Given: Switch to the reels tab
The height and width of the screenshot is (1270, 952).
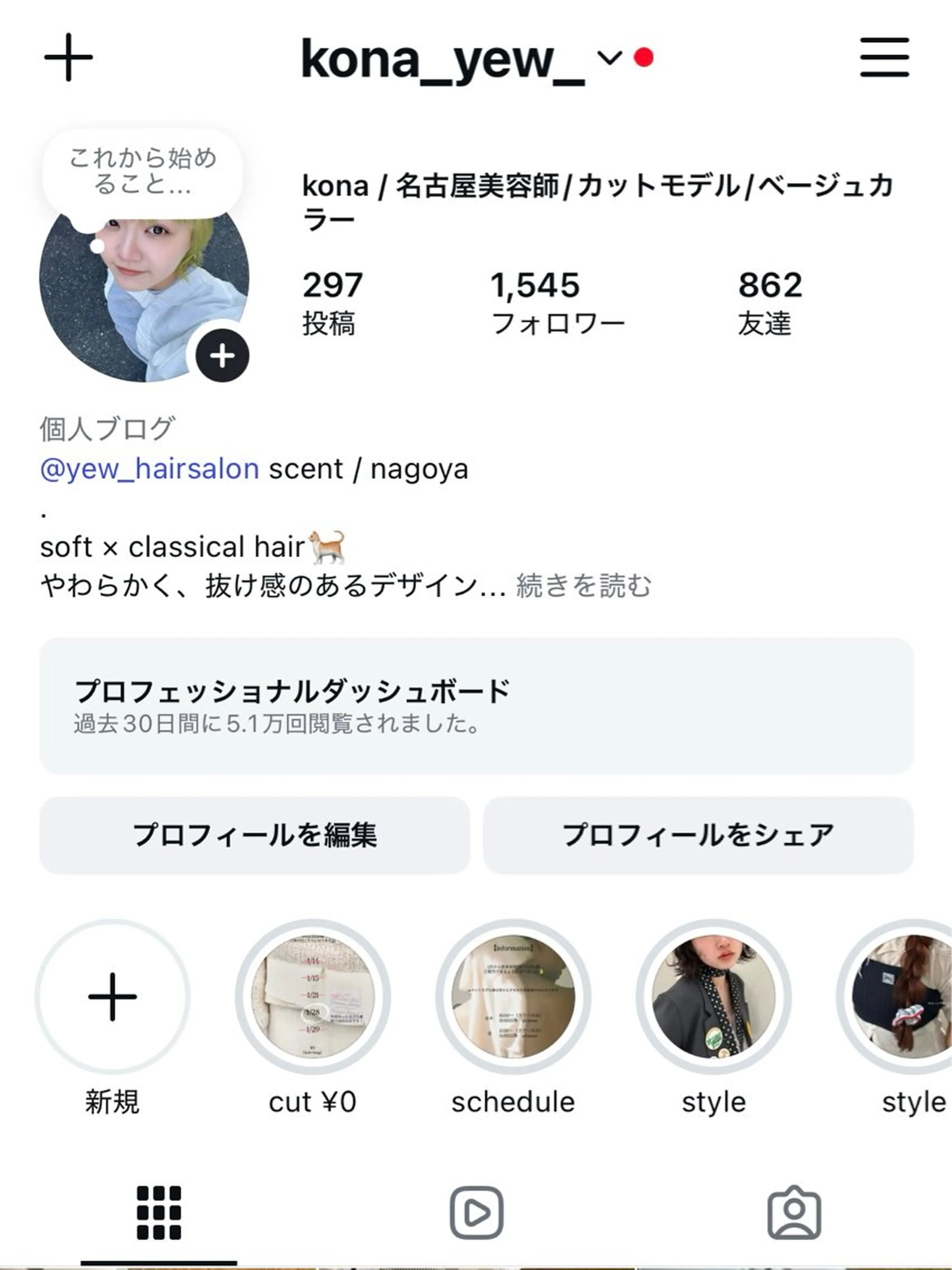Looking at the screenshot, I should click(x=476, y=1213).
